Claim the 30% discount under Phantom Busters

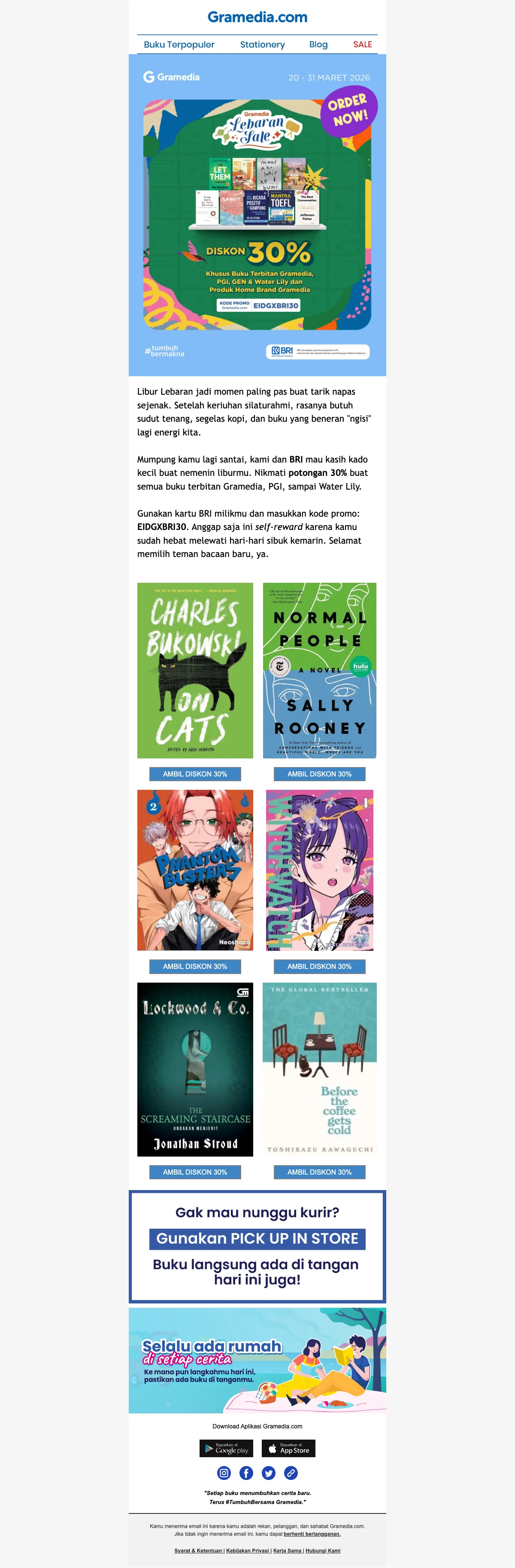195,966
